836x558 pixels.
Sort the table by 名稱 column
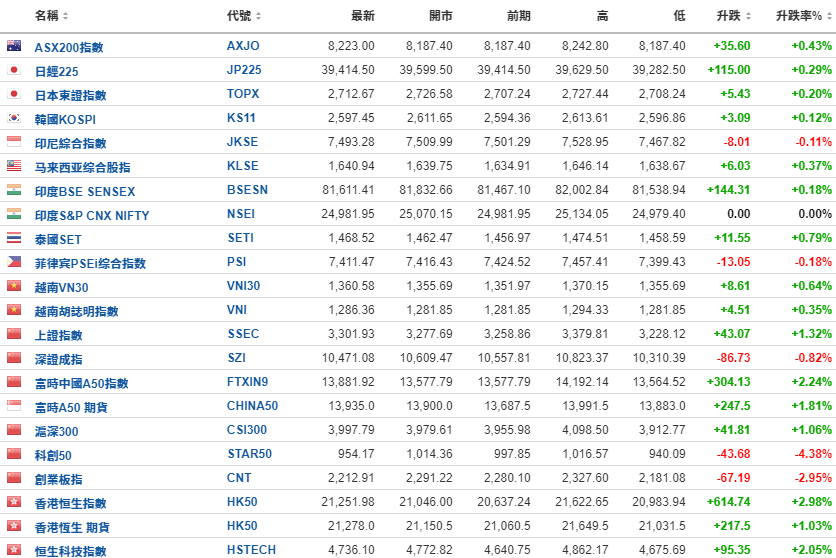tap(52, 16)
